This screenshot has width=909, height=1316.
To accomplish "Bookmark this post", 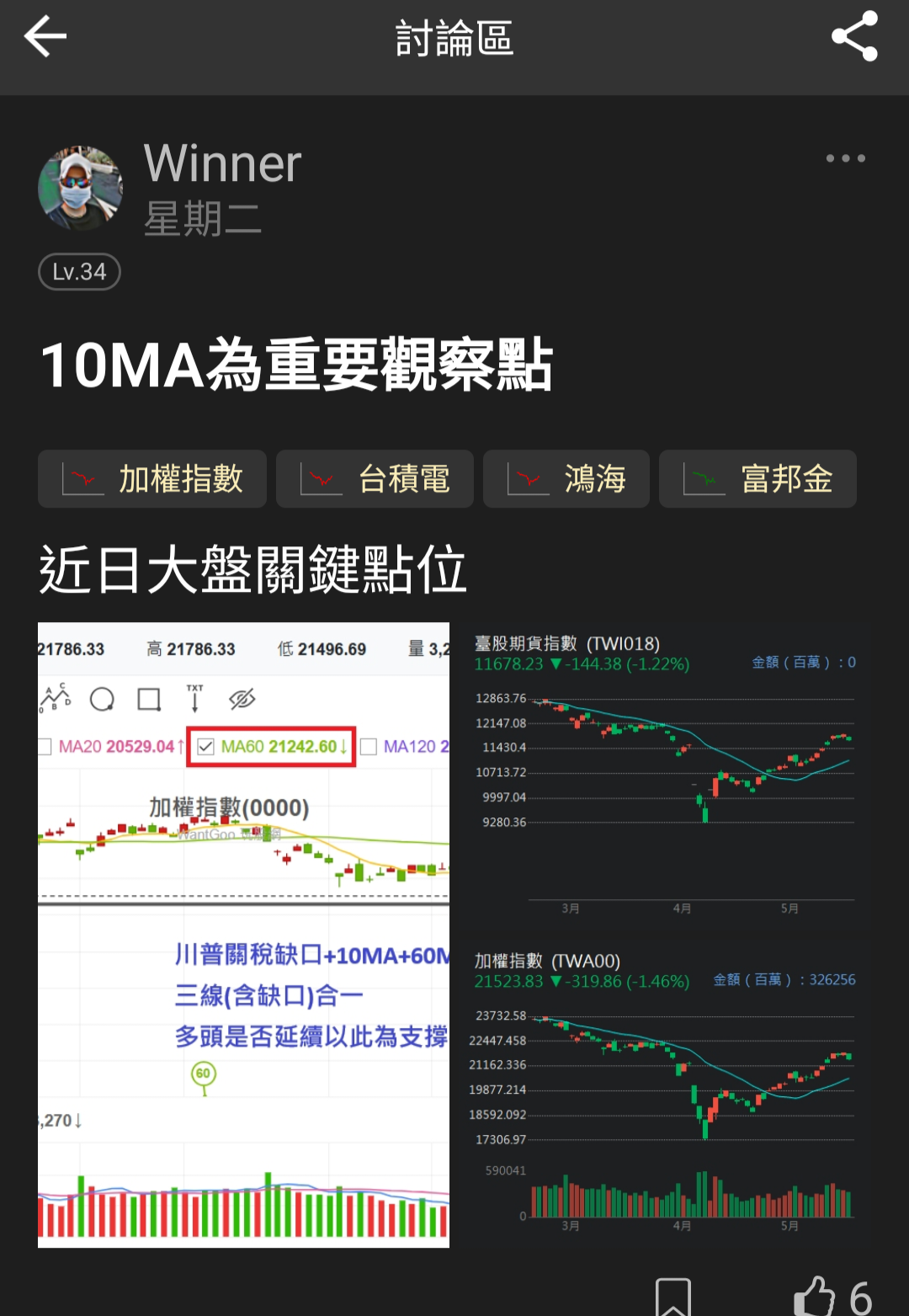I will tap(672, 1297).
